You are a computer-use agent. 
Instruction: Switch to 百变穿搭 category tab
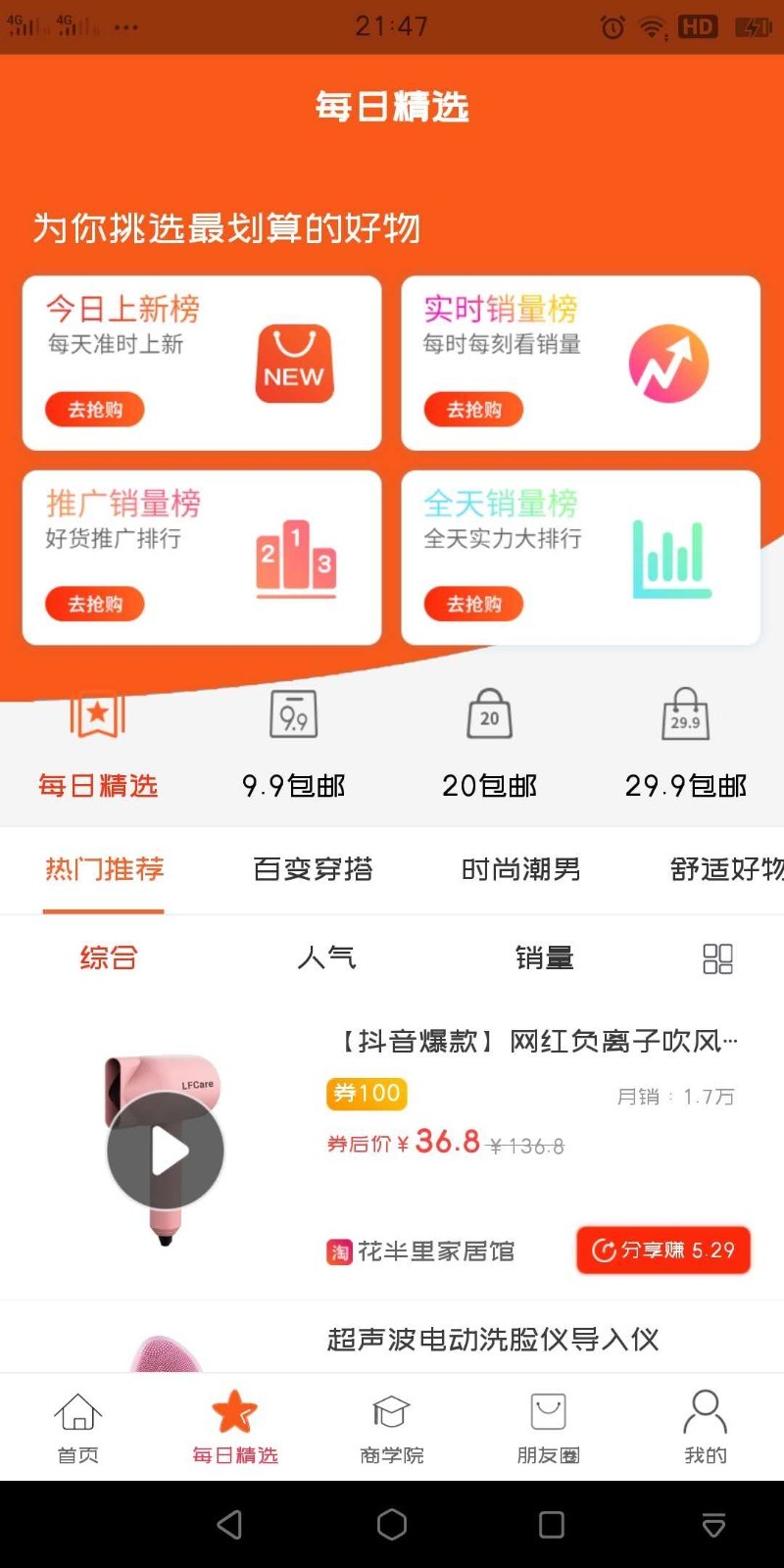(x=313, y=869)
